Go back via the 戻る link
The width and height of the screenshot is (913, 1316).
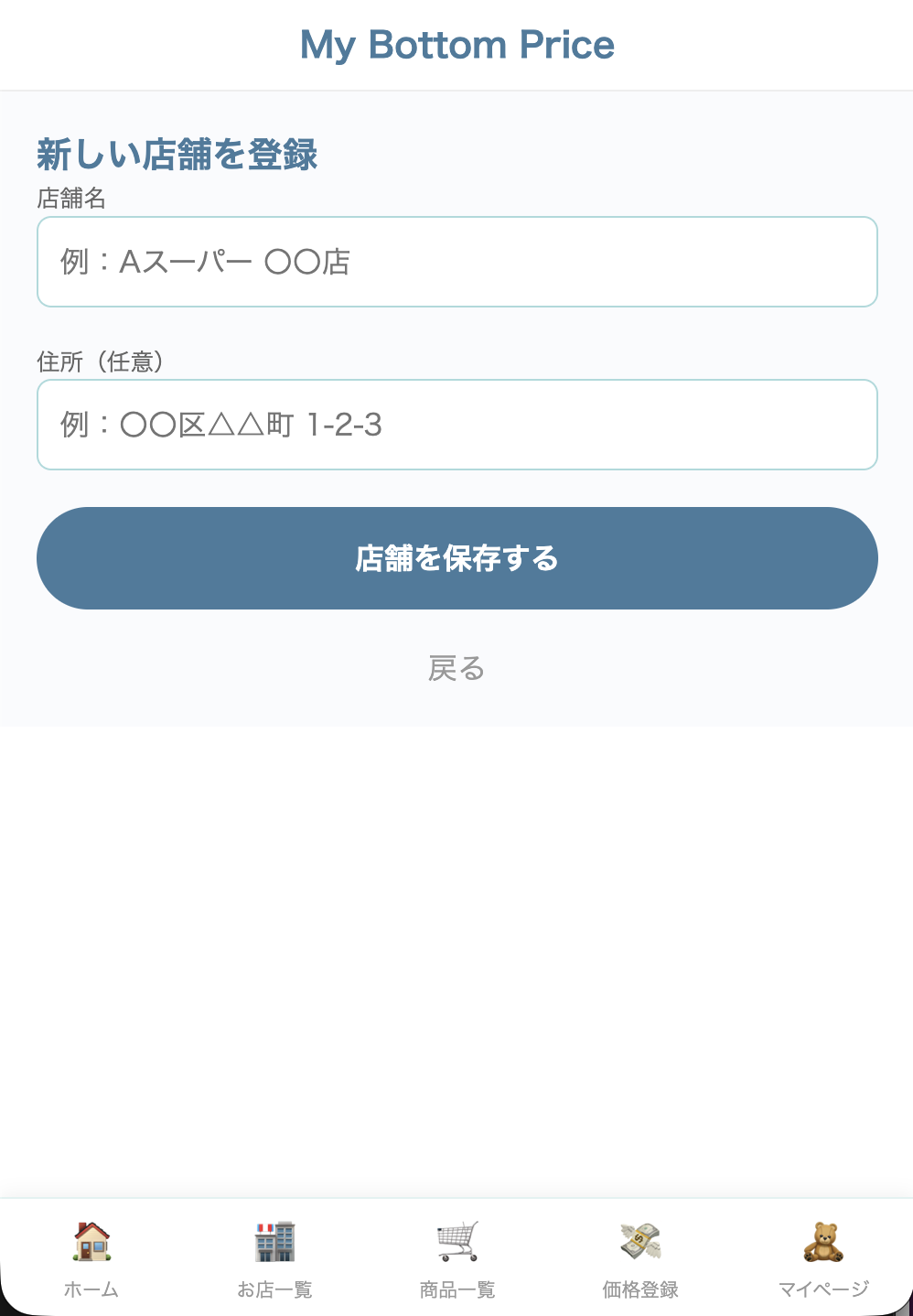point(456,669)
